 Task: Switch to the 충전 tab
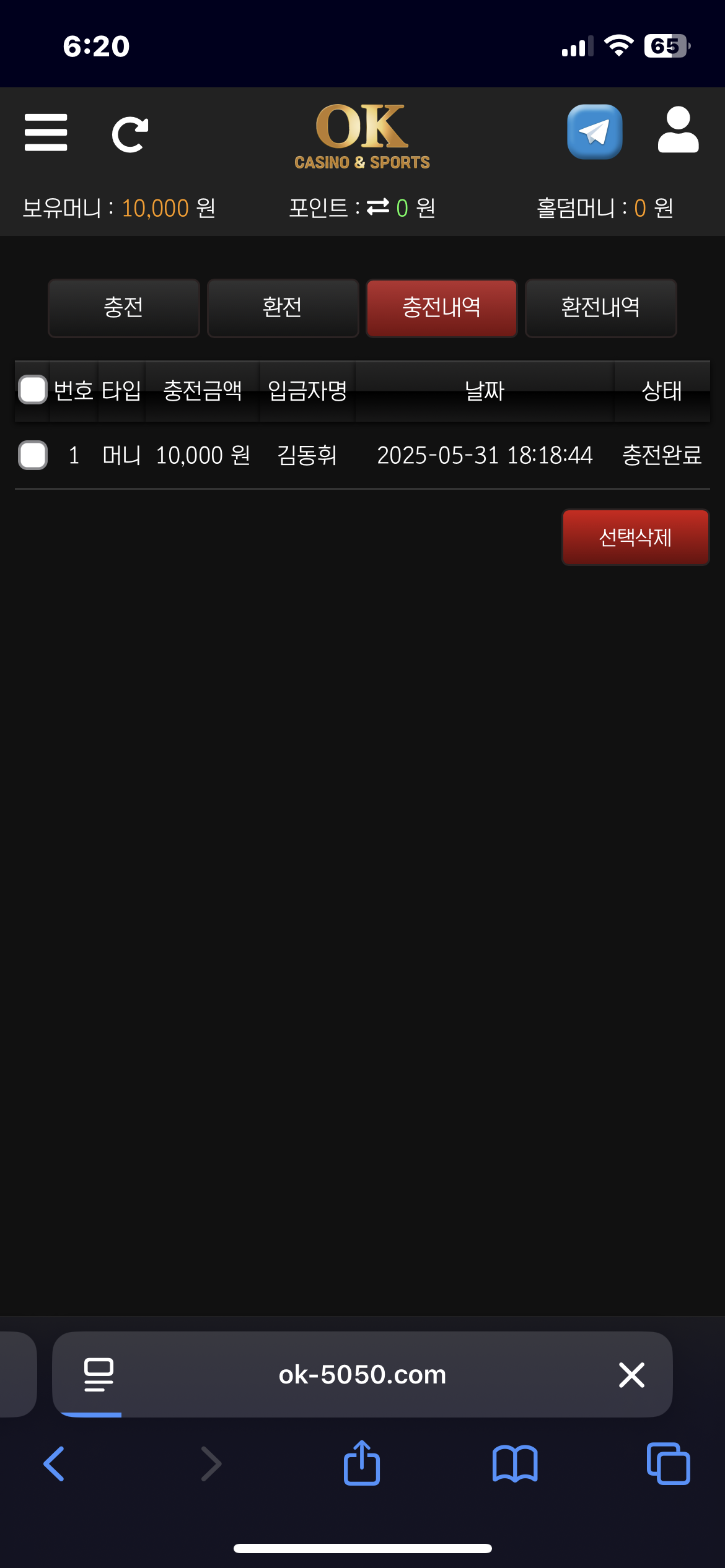(123, 308)
